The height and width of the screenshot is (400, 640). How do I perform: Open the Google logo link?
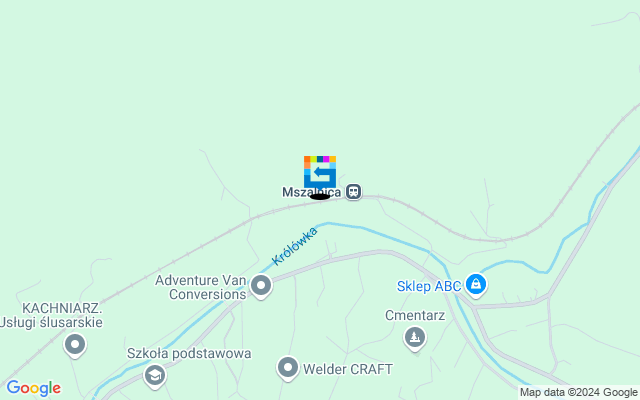tap(33, 388)
